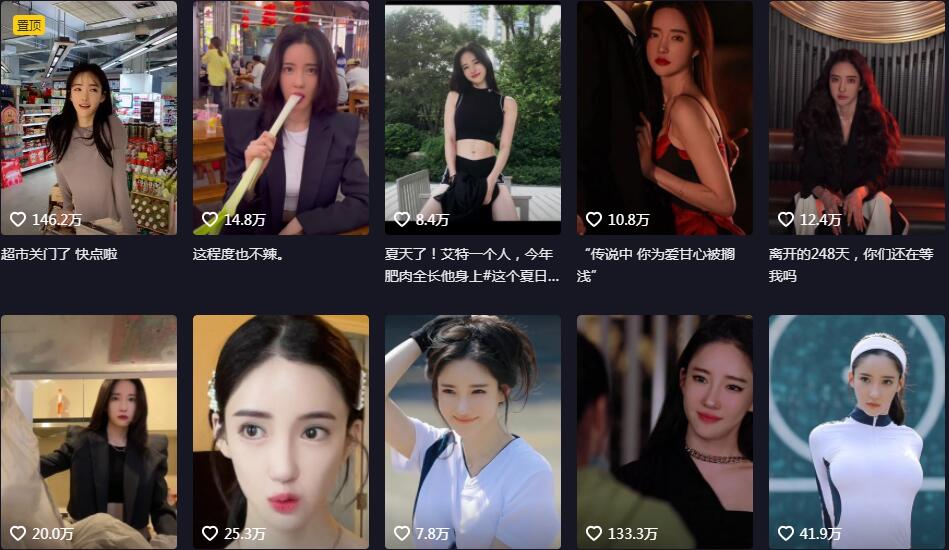Open the video captioned 离开的248天
Viewport: 949px width, 550px height.
(856, 118)
